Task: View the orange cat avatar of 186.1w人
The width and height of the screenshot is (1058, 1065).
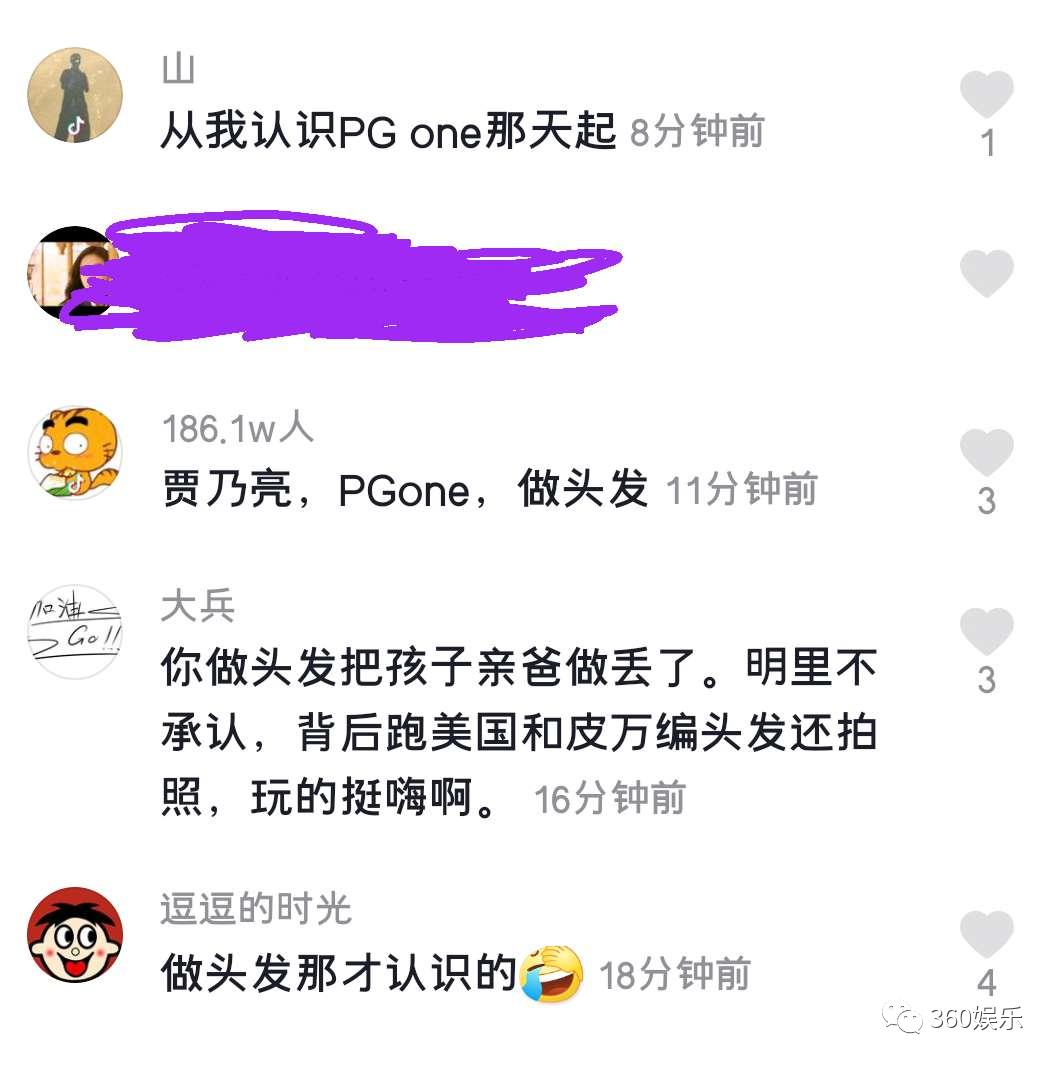Action: [x=75, y=452]
